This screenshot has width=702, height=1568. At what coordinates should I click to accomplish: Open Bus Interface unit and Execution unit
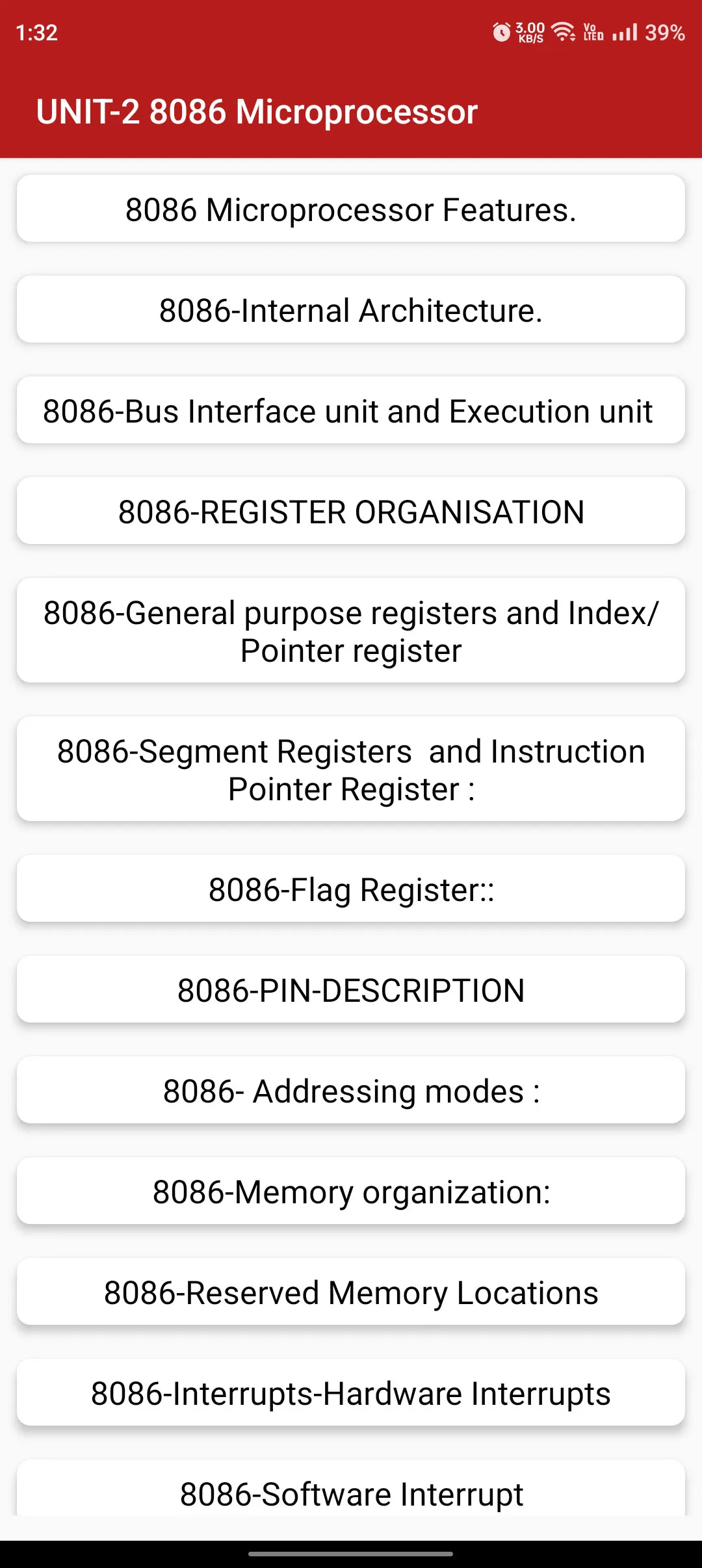pyautogui.click(x=351, y=410)
